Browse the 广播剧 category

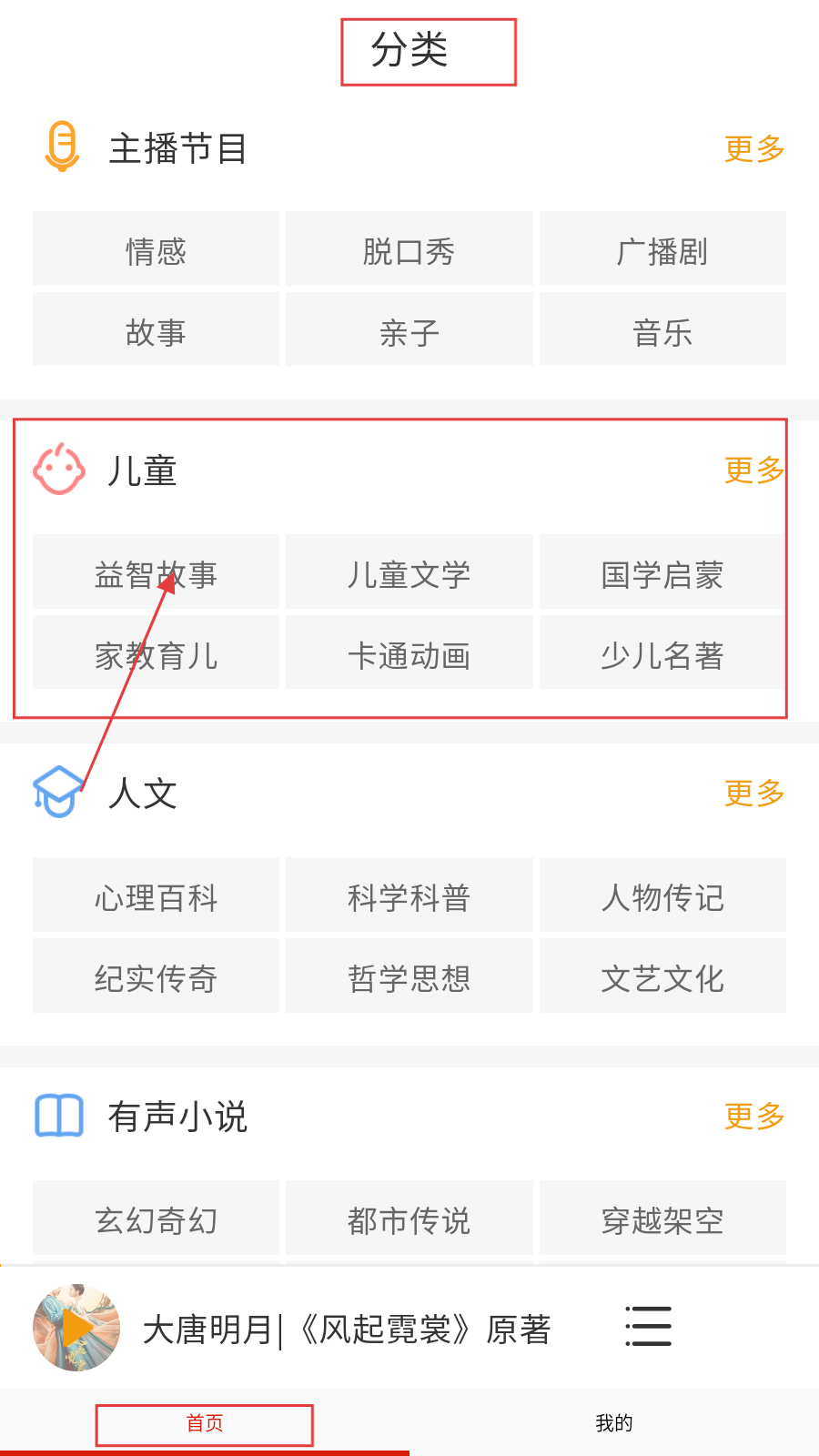click(x=662, y=250)
